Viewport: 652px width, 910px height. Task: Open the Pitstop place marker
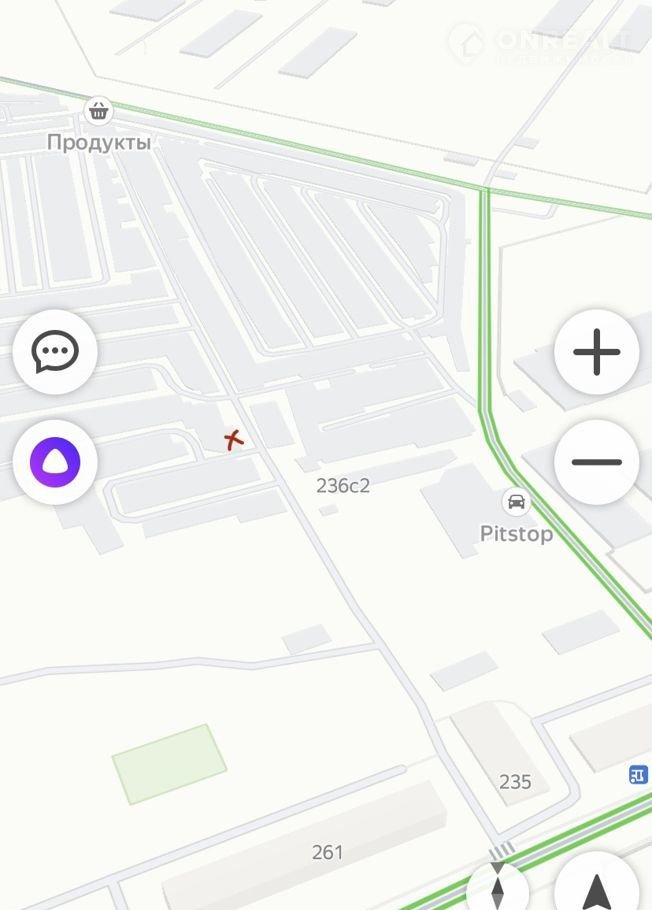[516, 501]
